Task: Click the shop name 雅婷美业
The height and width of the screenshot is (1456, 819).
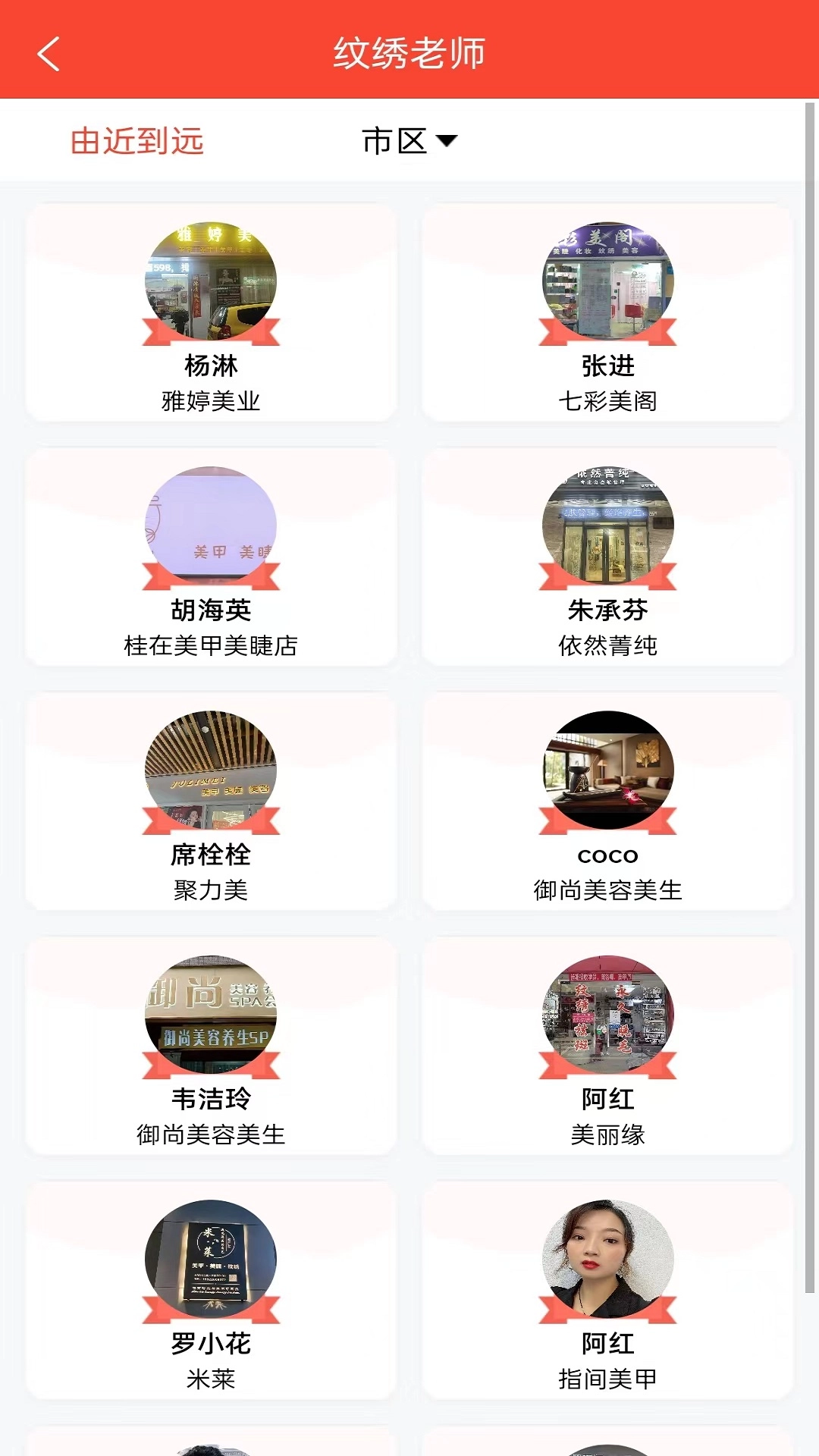Action: 211,402
